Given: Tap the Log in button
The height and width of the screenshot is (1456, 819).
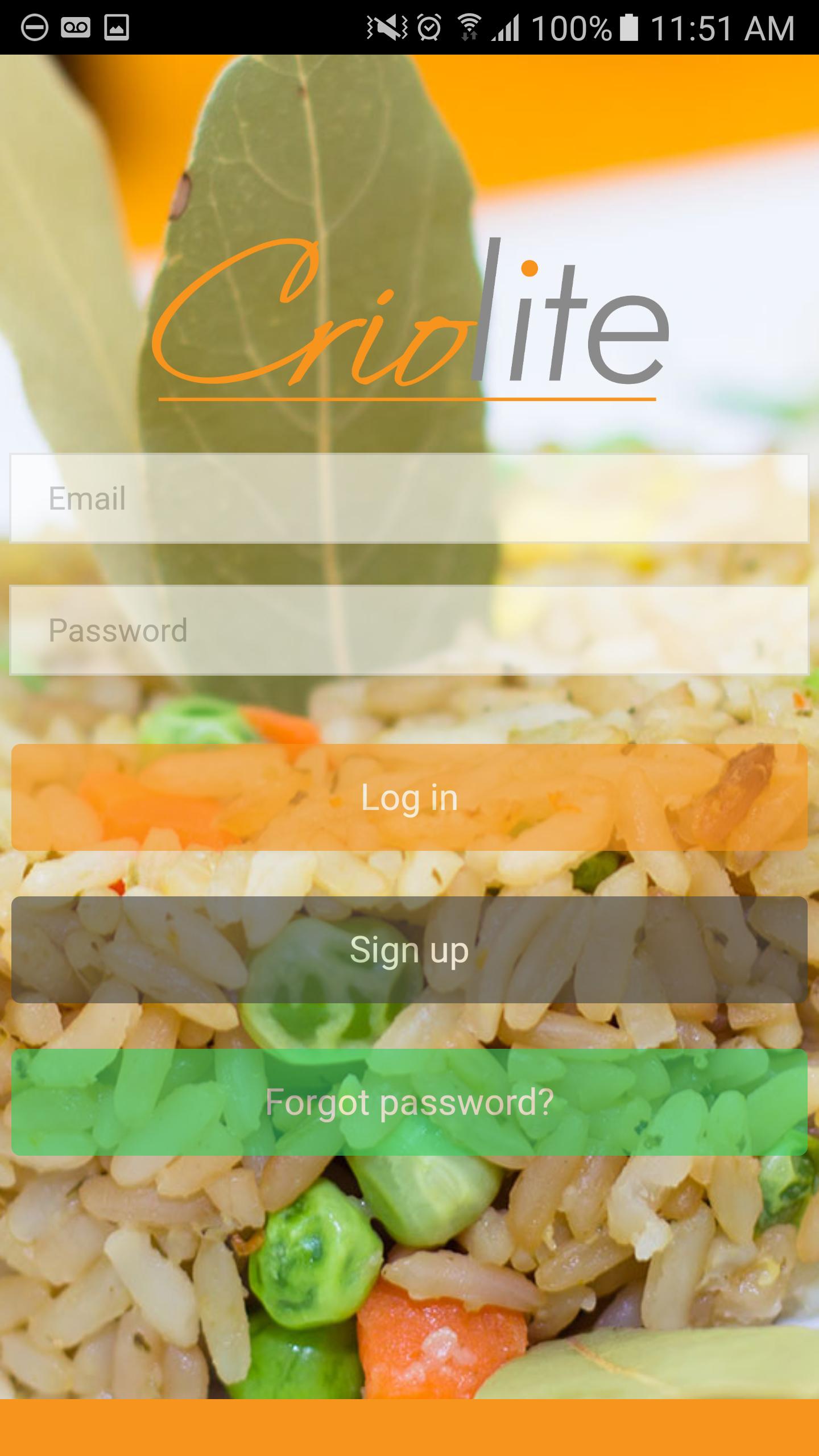Looking at the screenshot, I should [409, 797].
